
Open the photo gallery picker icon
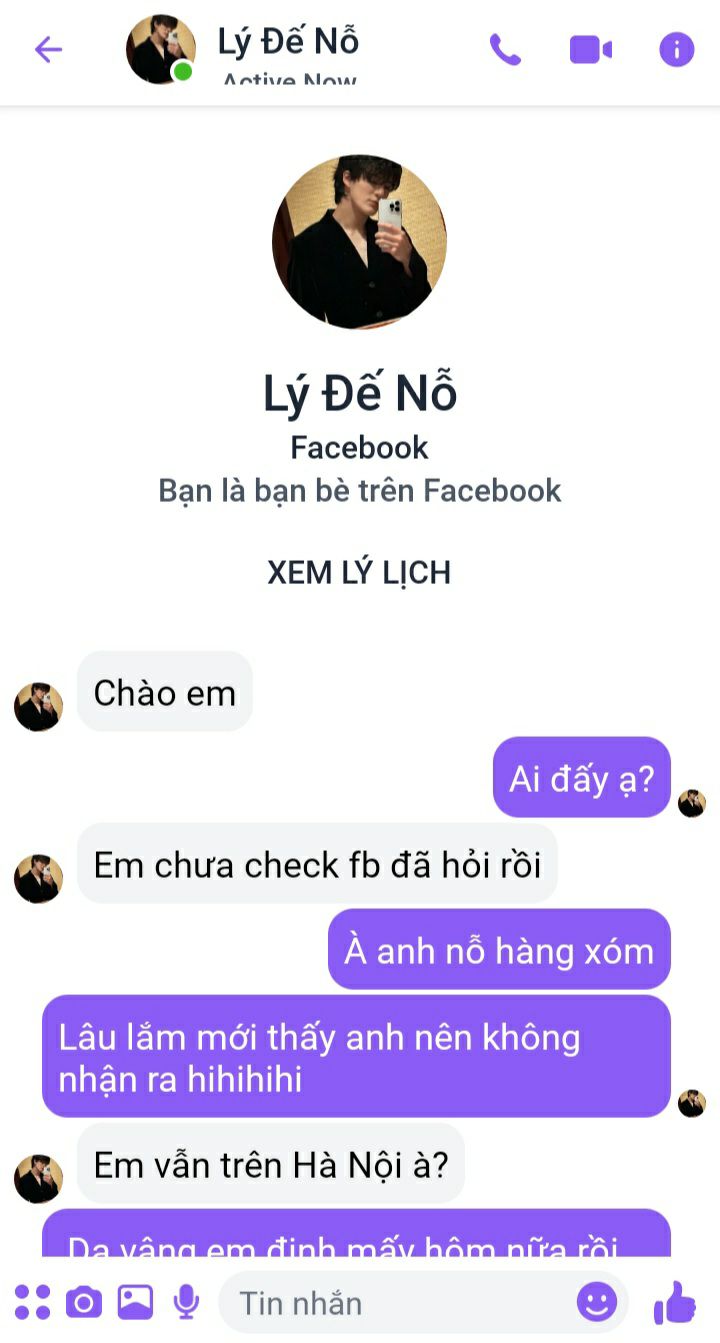click(x=135, y=1302)
